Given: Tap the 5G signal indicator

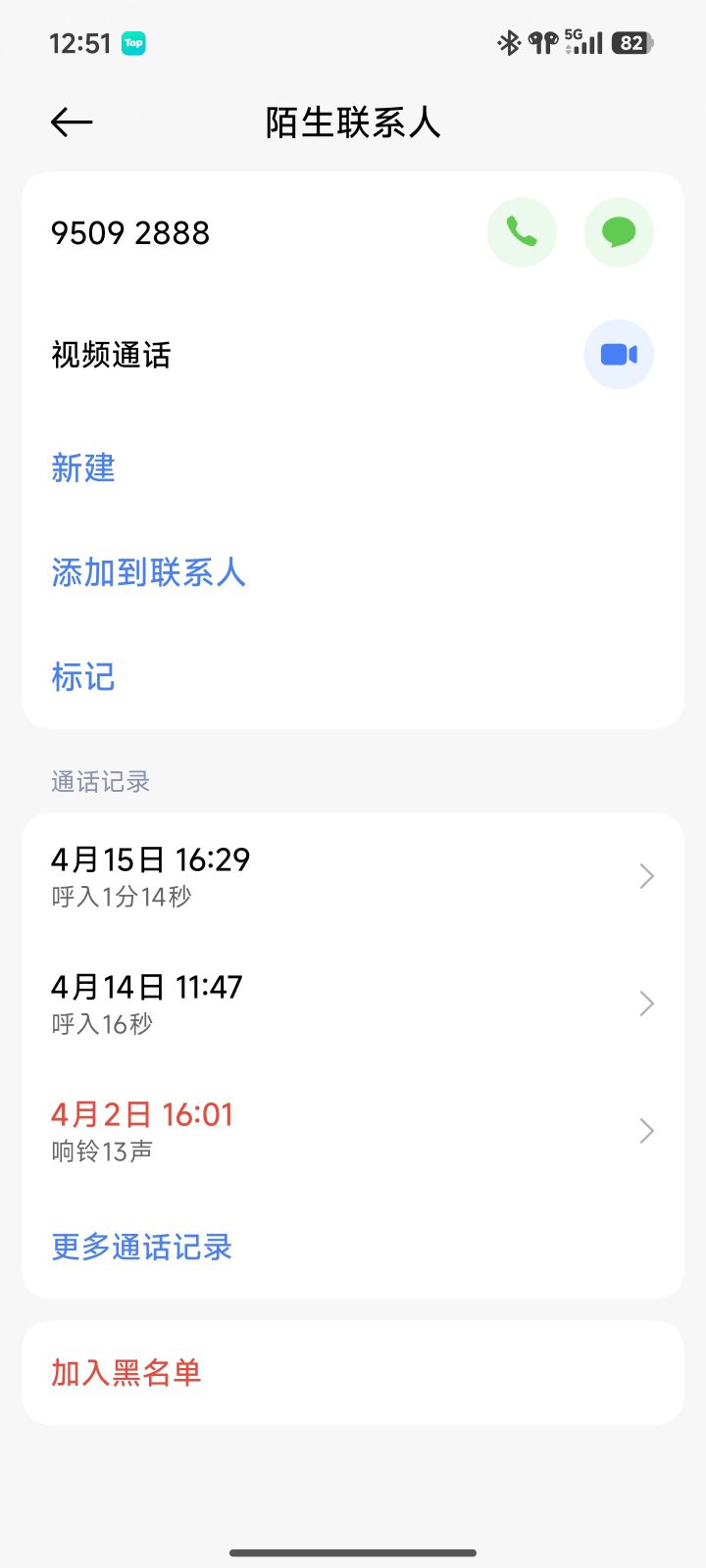Looking at the screenshot, I should [x=581, y=43].
